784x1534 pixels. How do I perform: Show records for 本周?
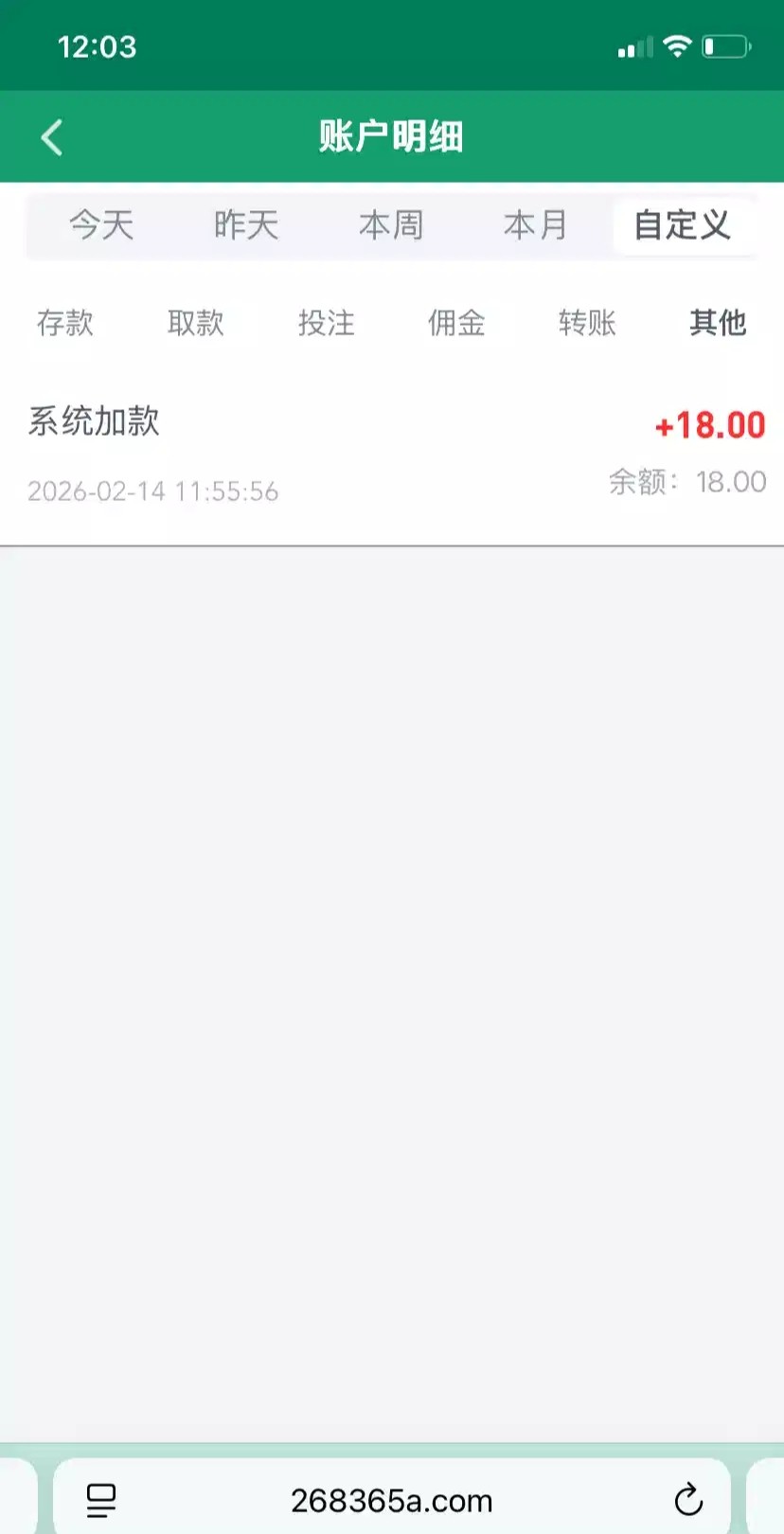391,225
